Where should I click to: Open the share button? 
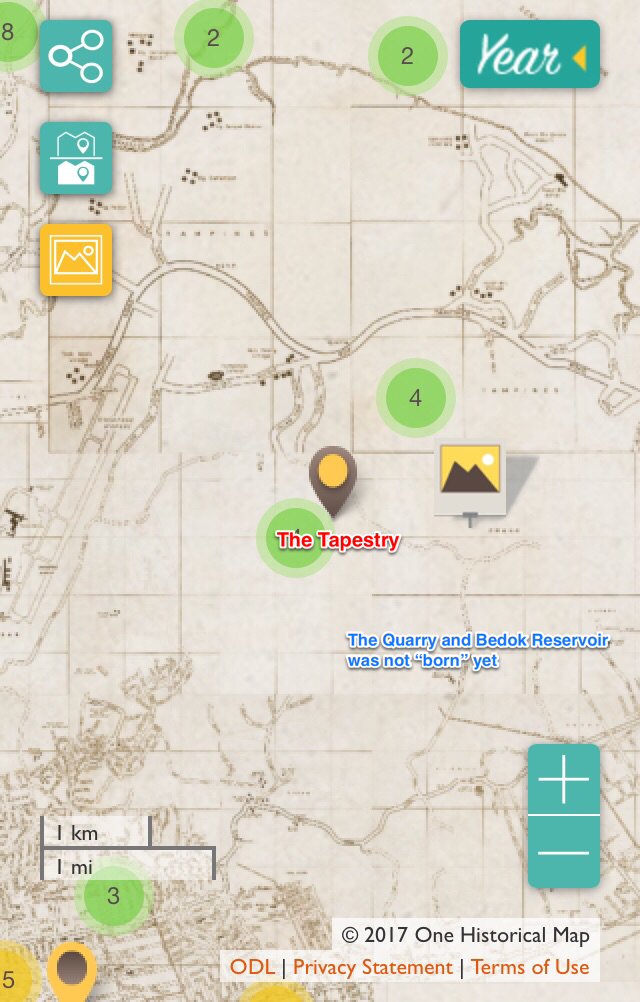pos(76,56)
